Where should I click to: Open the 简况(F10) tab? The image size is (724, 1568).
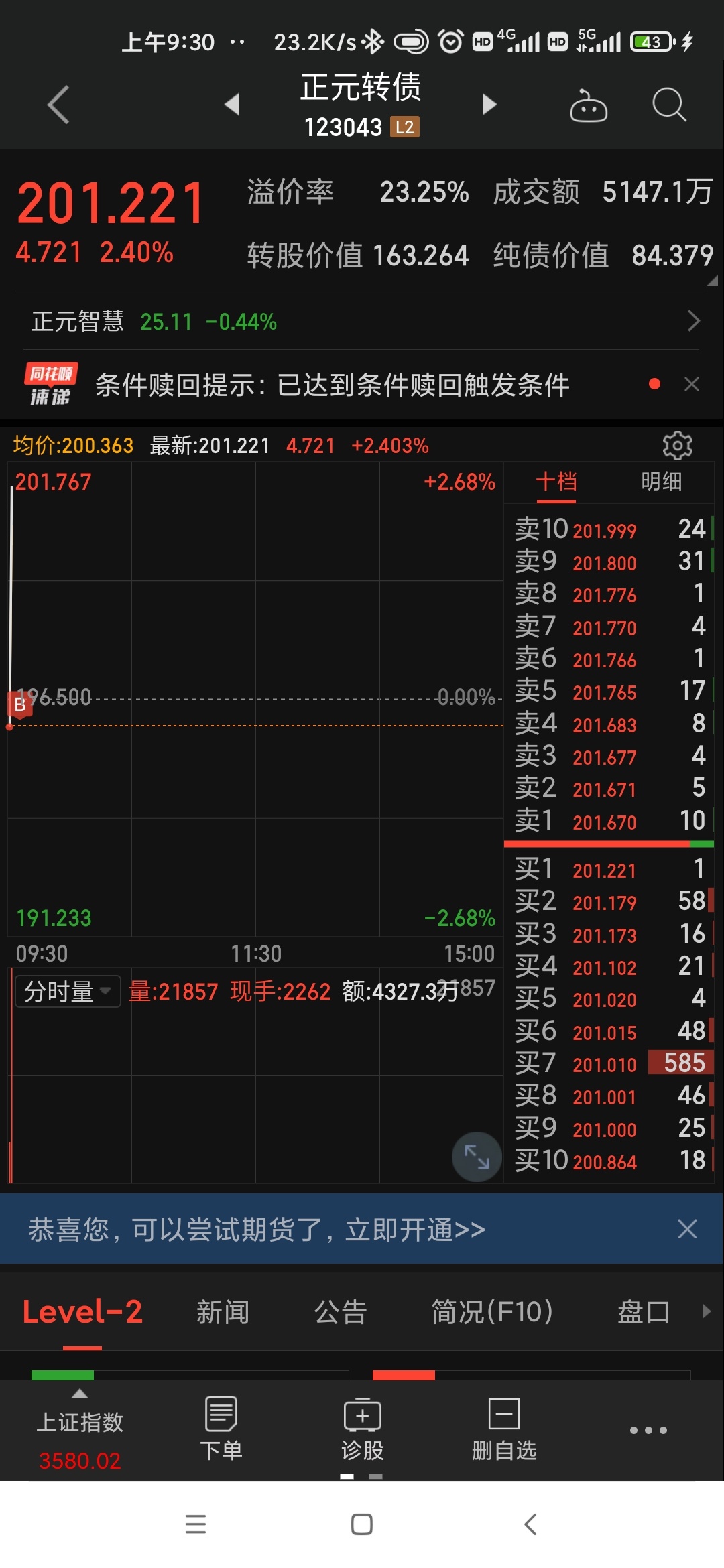tap(492, 1312)
